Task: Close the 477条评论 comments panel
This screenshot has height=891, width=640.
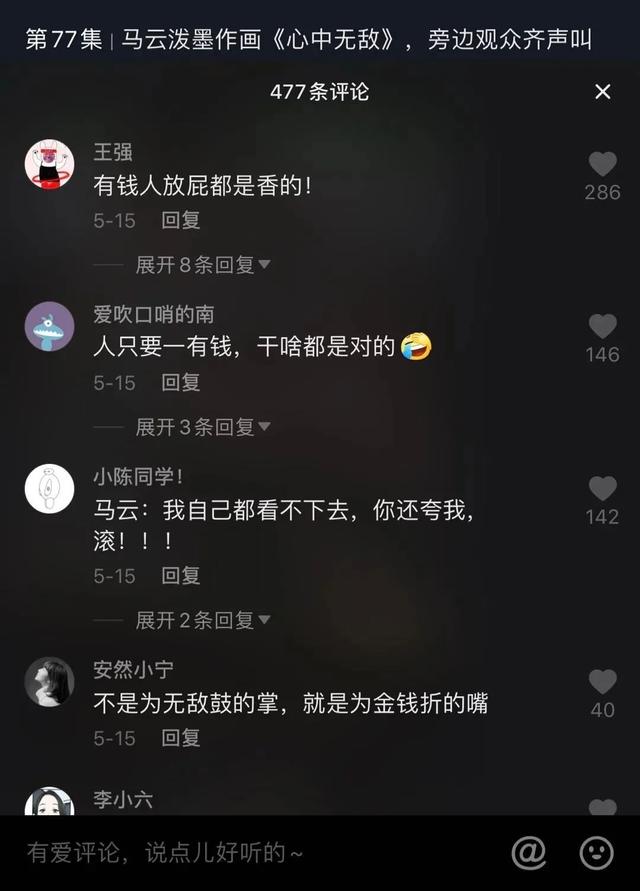Action: click(x=602, y=92)
